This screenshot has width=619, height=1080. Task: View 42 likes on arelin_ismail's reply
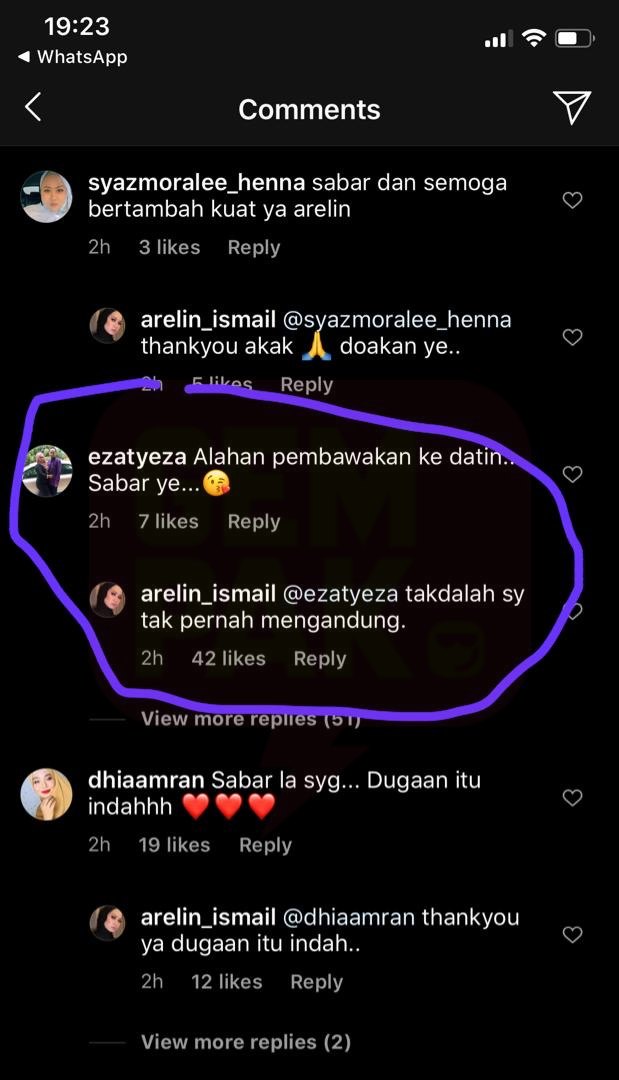coord(229,658)
